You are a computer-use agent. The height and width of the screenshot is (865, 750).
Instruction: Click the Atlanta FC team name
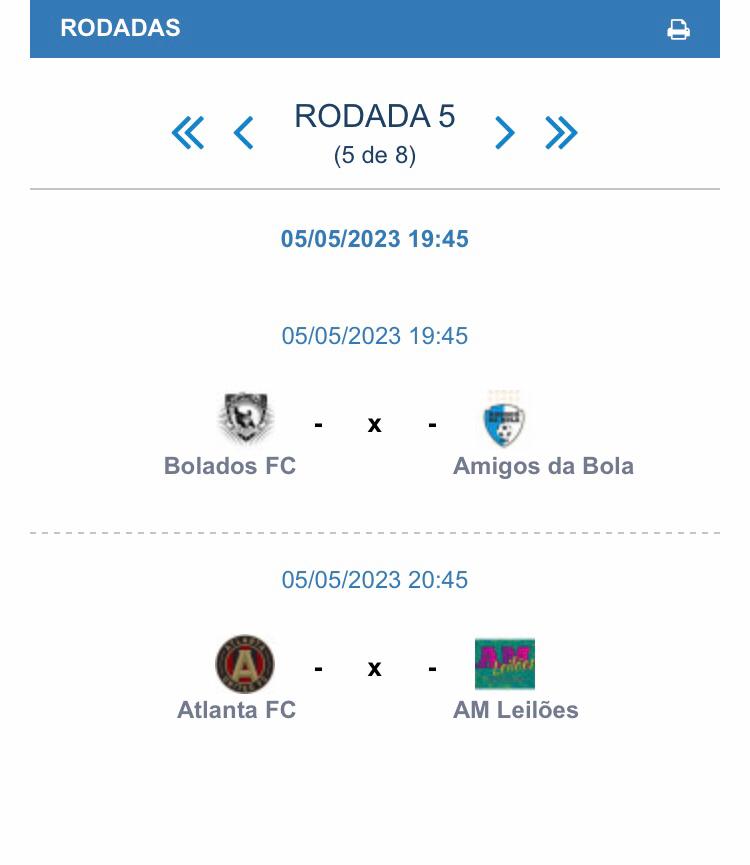click(236, 710)
